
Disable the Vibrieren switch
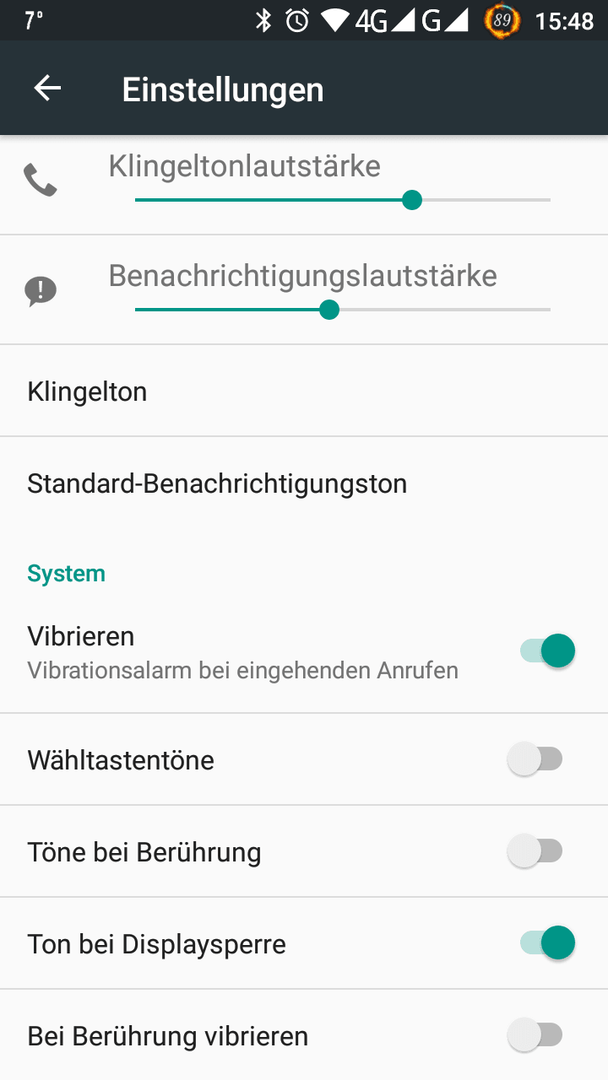[x=547, y=651]
